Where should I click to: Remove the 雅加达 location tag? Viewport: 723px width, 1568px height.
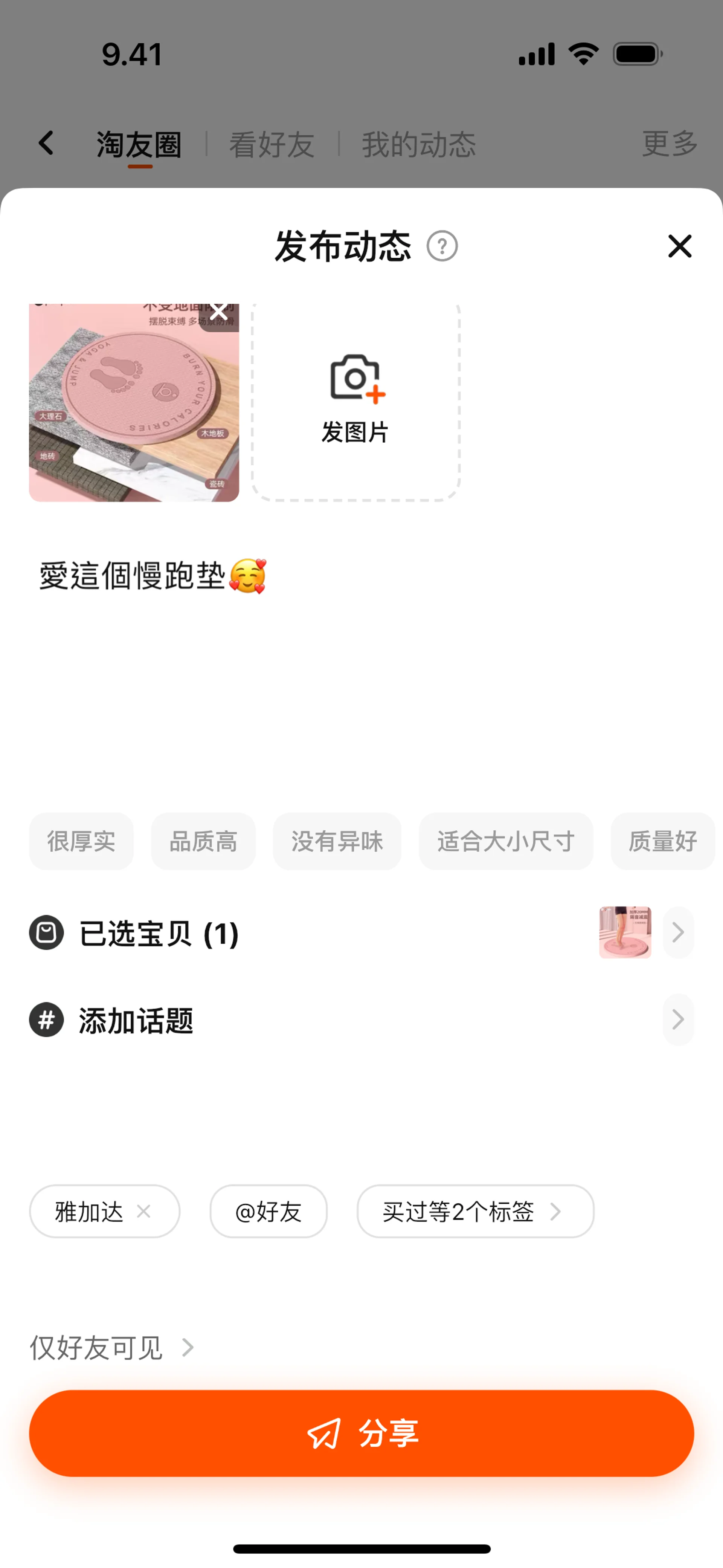[x=143, y=1211]
